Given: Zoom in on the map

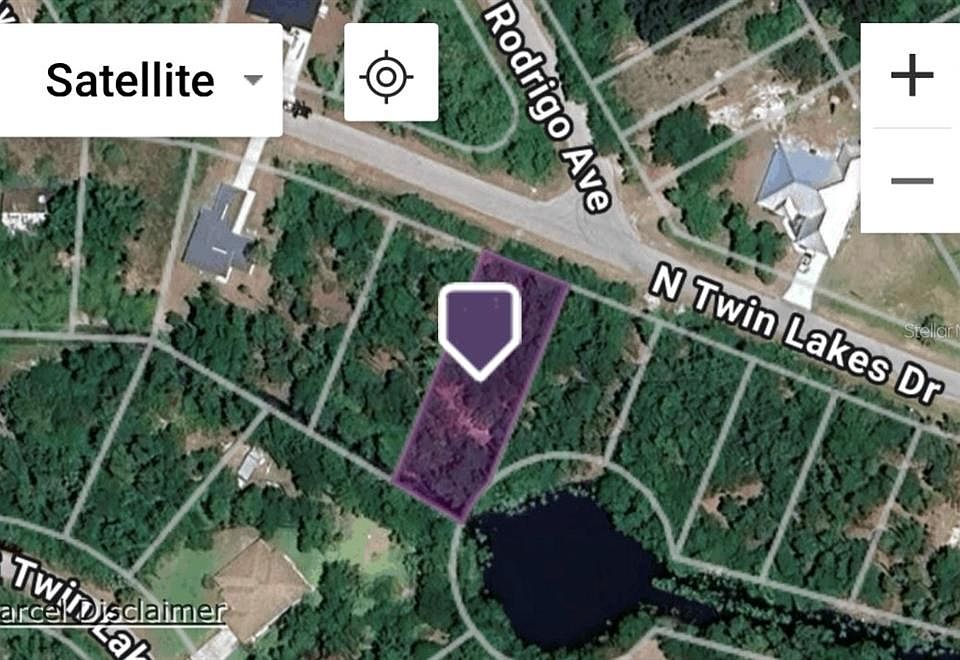Looking at the screenshot, I should (x=911, y=76).
